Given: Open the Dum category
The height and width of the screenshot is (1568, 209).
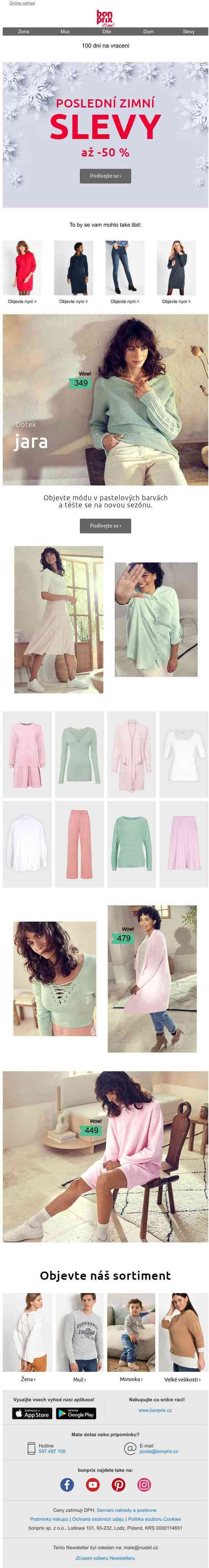Looking at the screenshot, I should 148,31.
